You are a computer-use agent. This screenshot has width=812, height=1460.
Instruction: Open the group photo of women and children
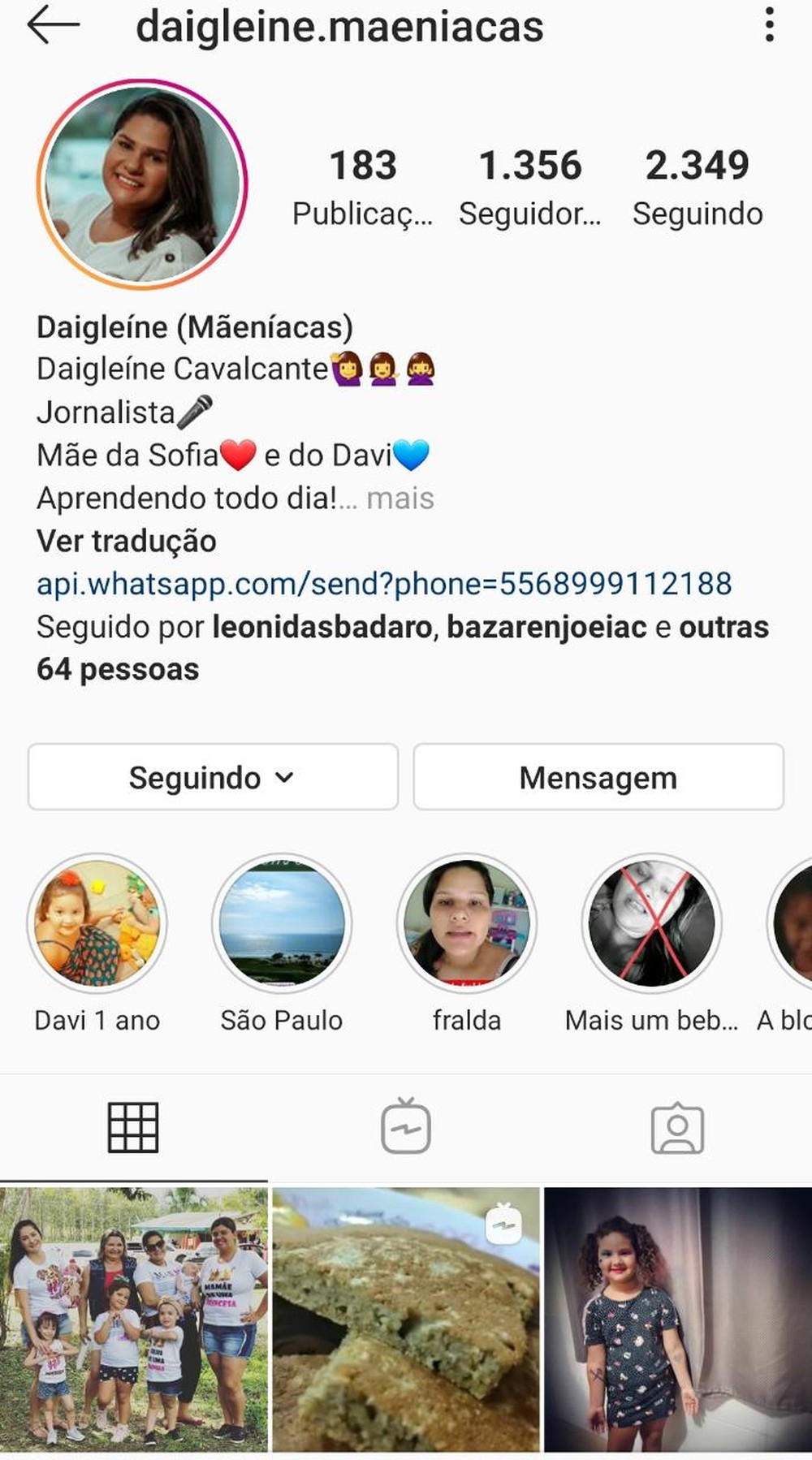click(x=133, y=1320)
